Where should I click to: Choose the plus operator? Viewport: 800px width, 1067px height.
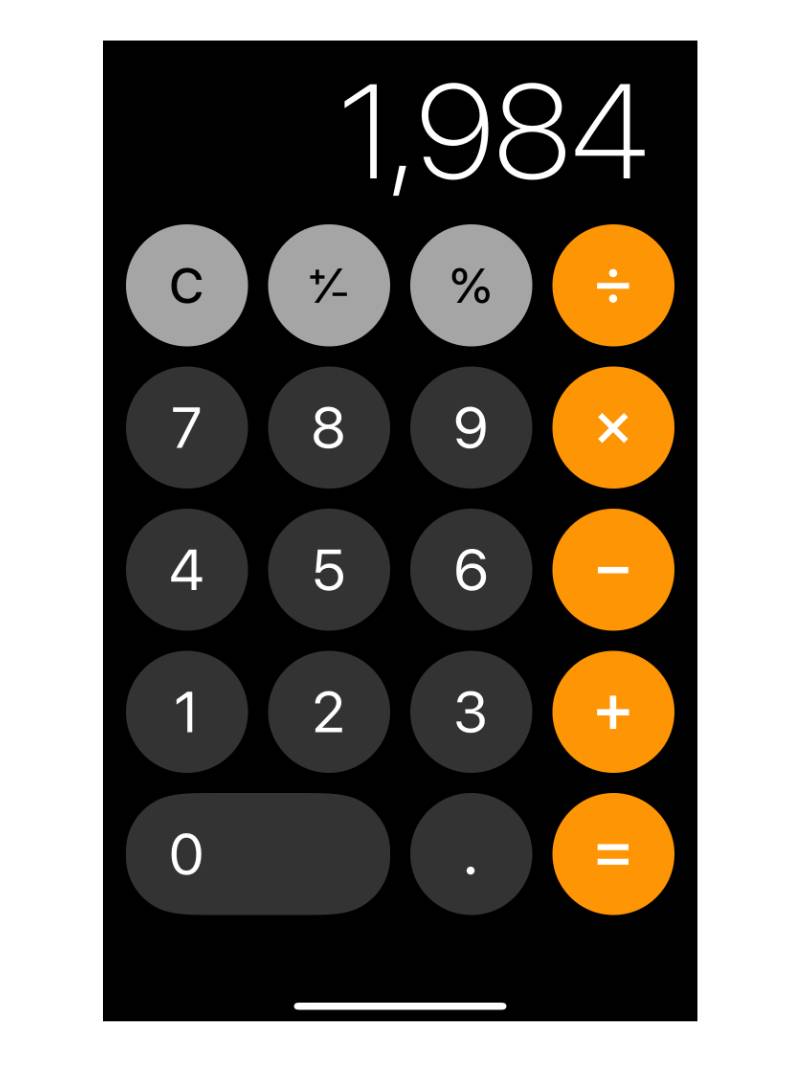tap(613, 712)
